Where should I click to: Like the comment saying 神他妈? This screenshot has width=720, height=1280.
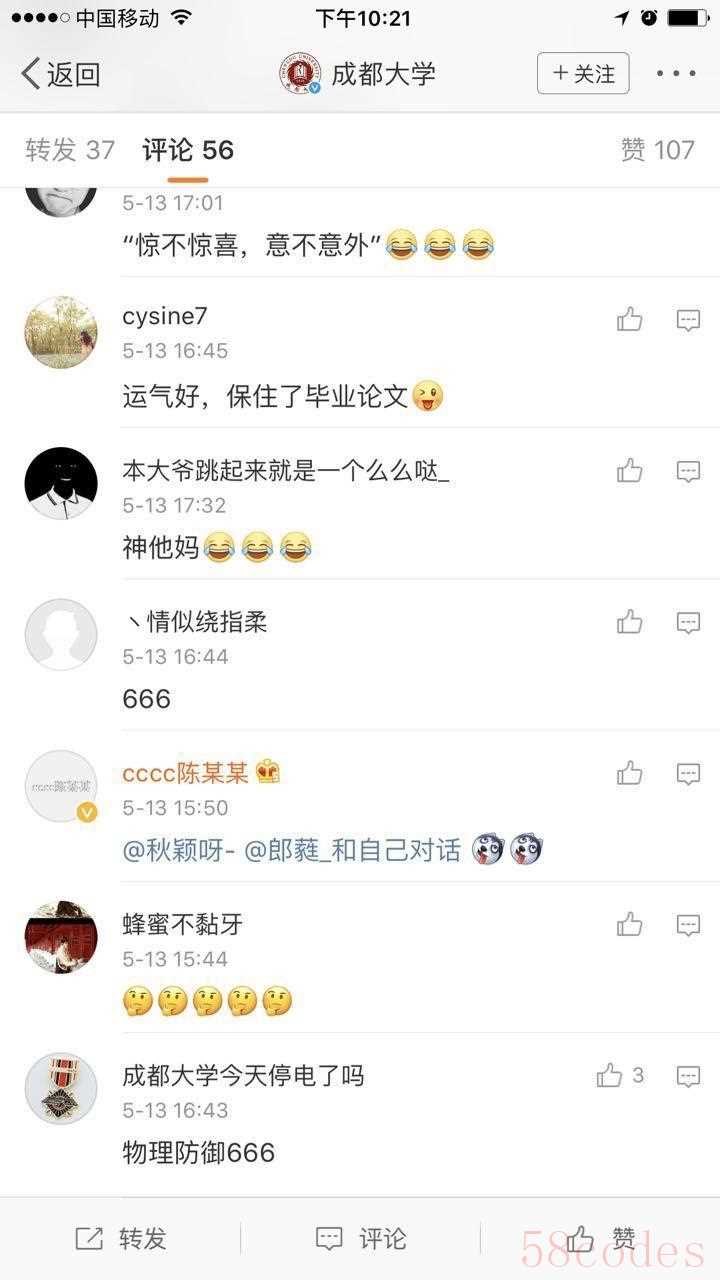629,471
